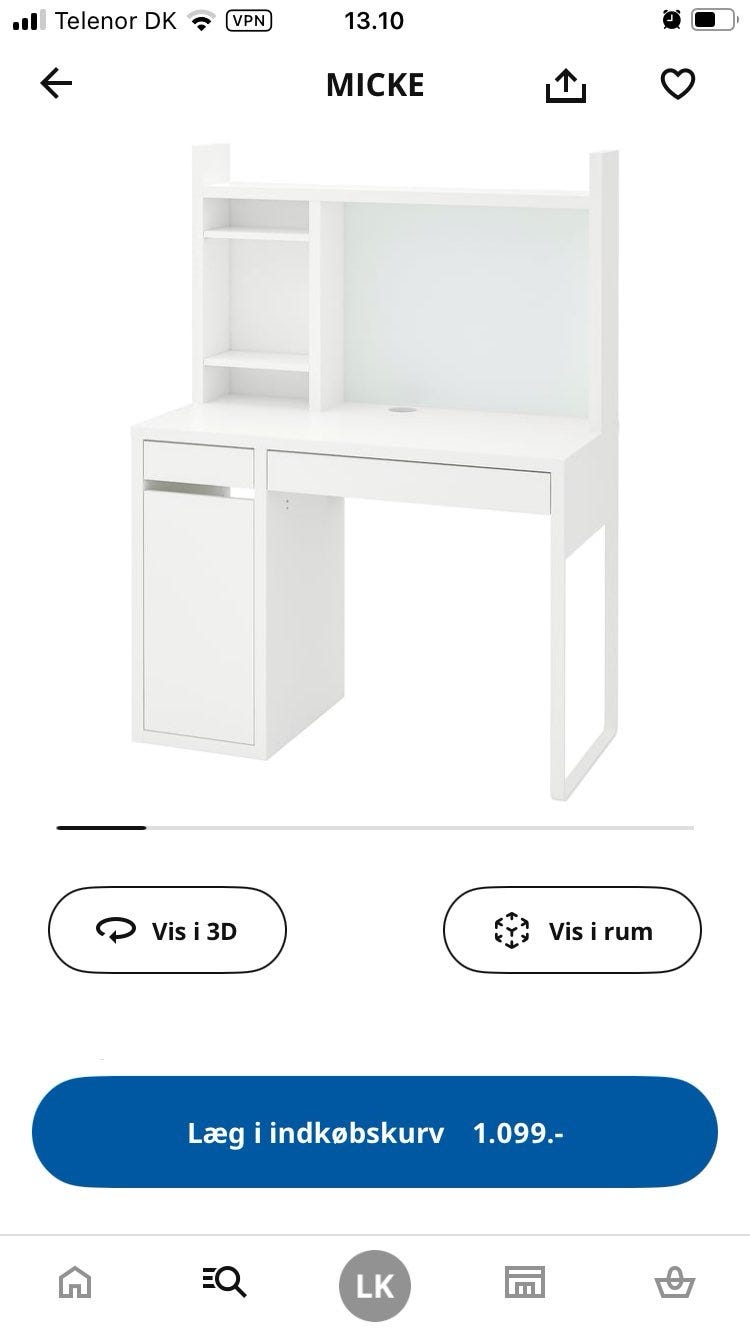
Task: Switch to the Home tab
Action: coord(75,1281)
